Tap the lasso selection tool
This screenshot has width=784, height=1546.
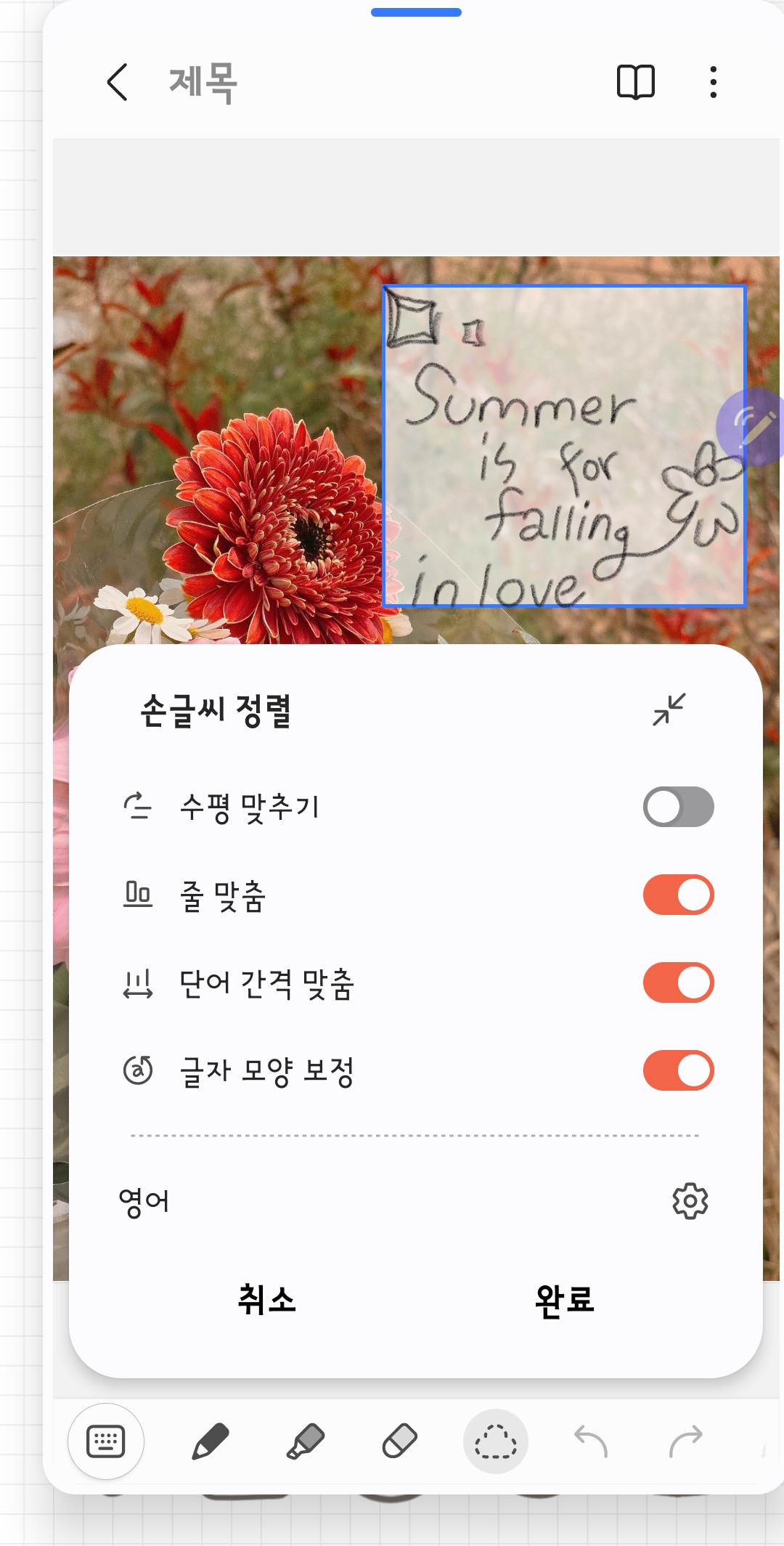point(496,1441)
